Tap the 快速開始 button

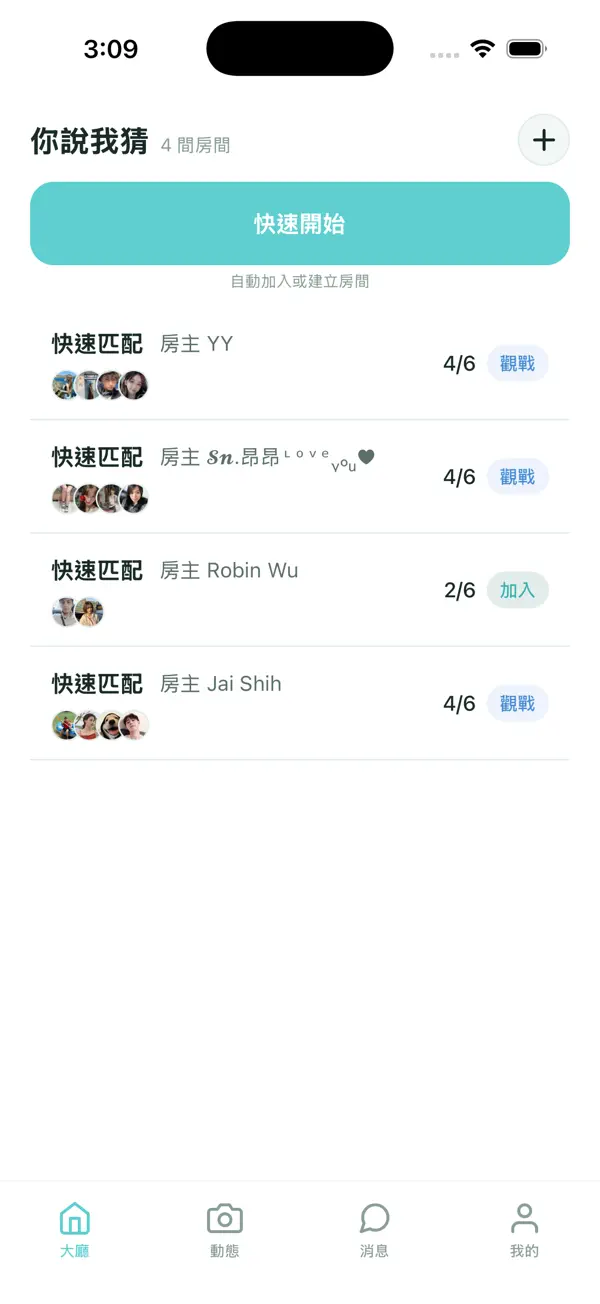pyautogui.click(x=300, y=224)
